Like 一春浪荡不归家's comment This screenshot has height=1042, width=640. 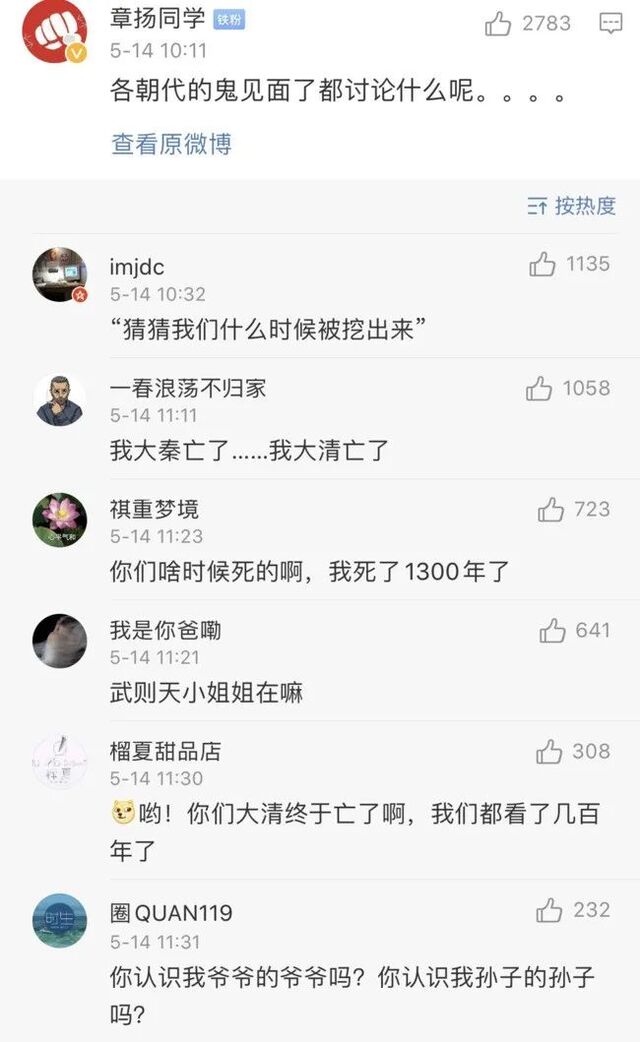(540, 388)
